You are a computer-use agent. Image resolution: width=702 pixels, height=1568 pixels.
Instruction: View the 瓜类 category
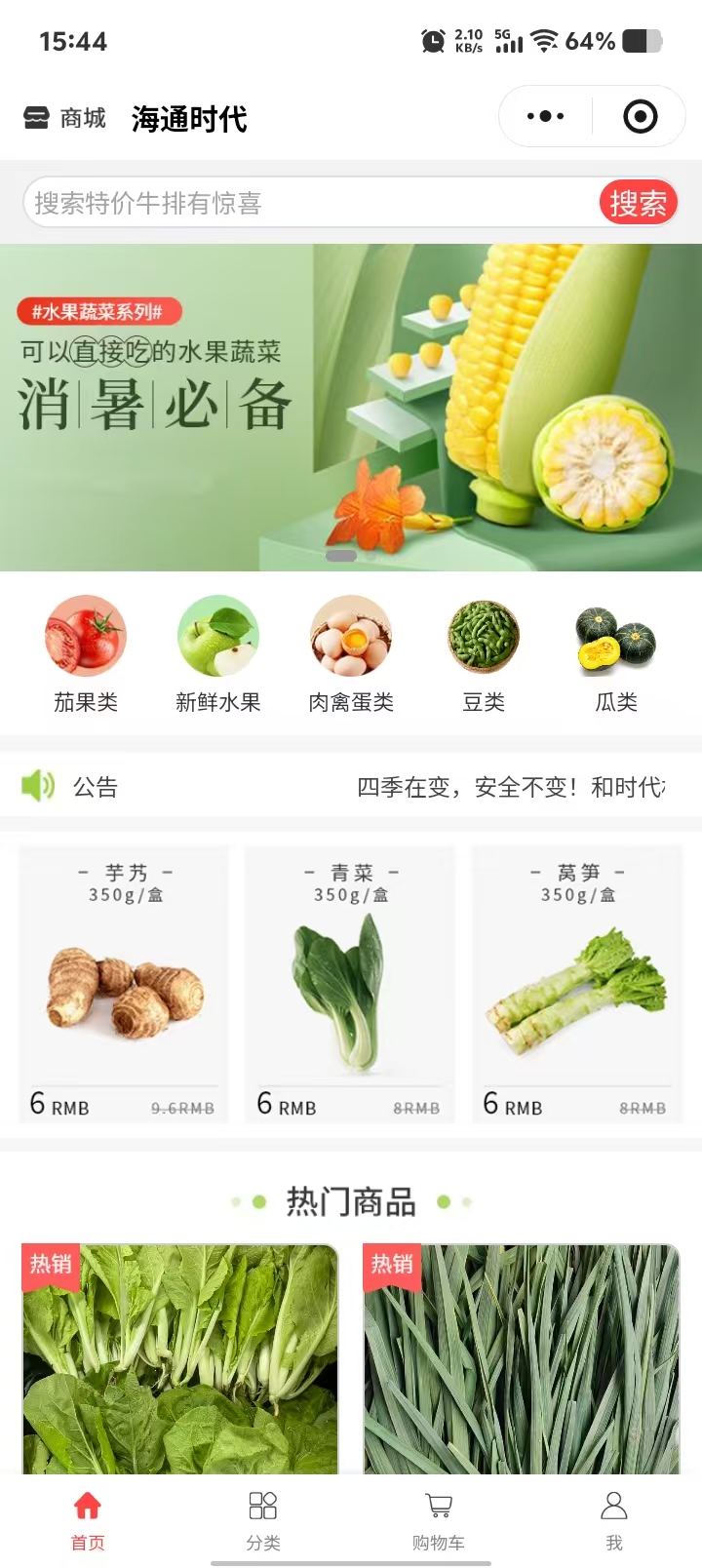click(x=616, y=653)
